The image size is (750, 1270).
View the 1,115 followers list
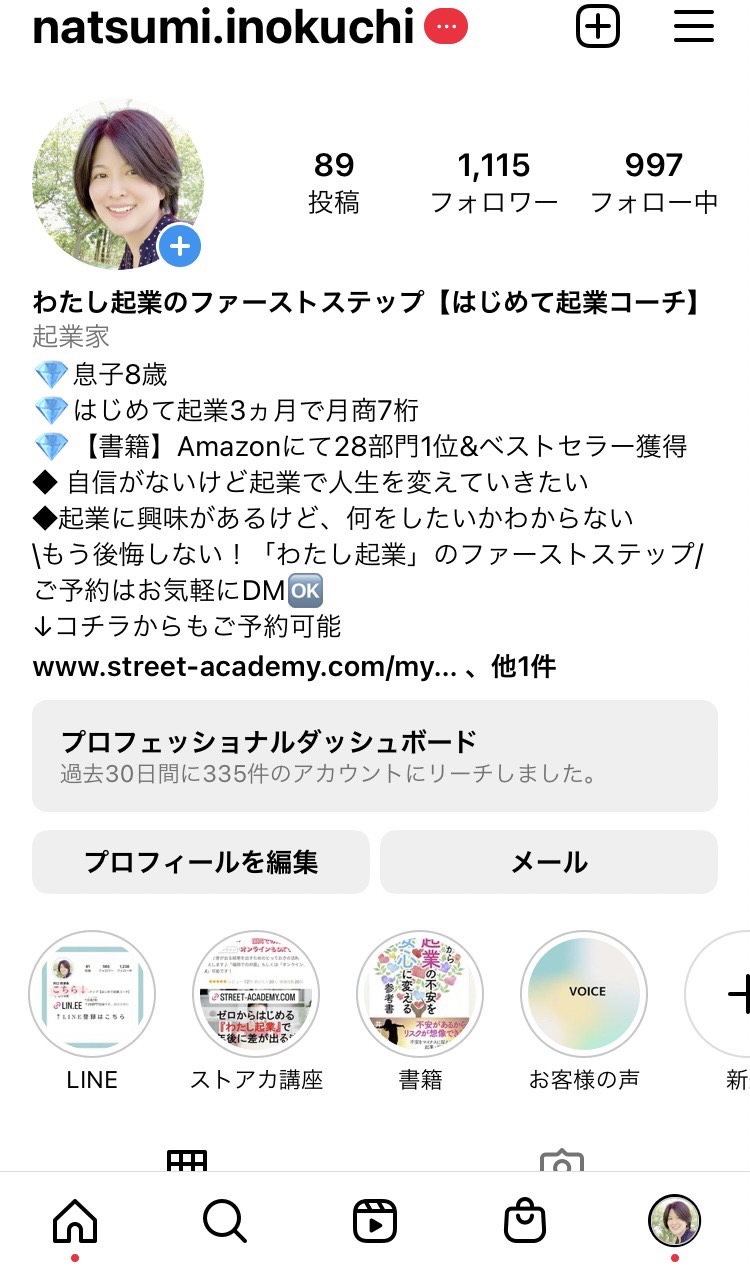point(494,182)
